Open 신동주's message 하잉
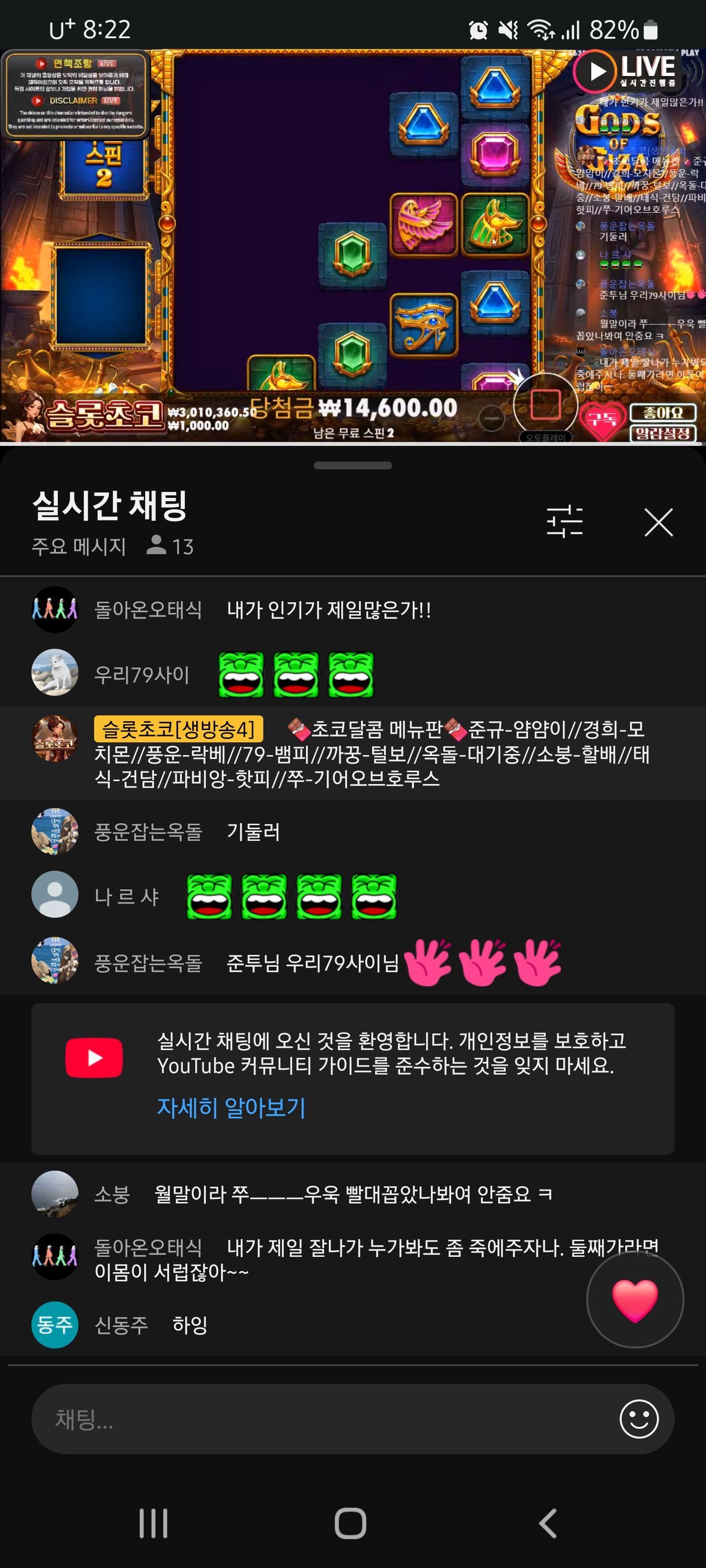The height and width of the screenshot is (1568, 706). [189, 1325]
